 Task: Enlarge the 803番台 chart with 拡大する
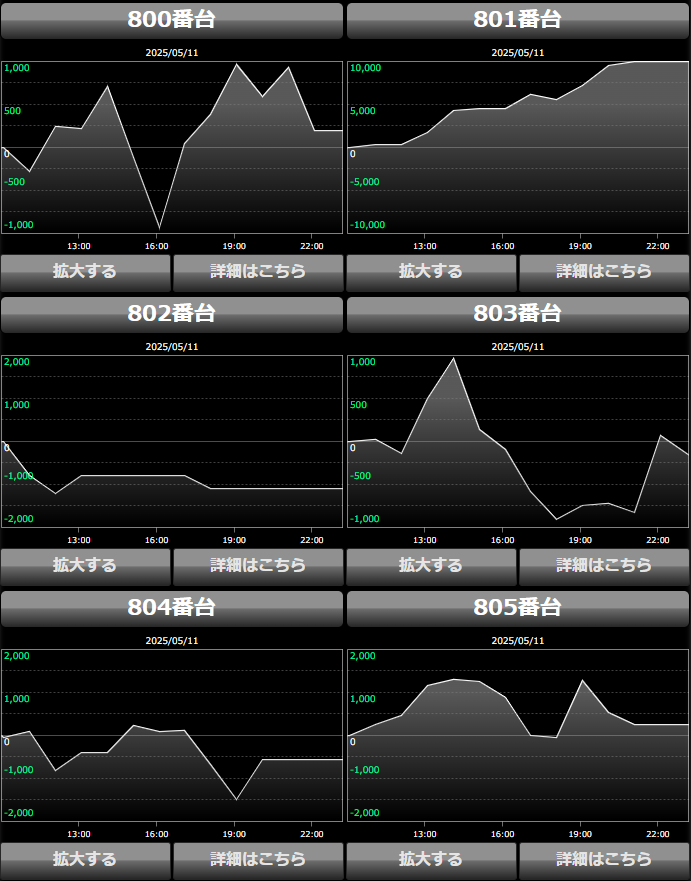pyautogui.click(x=431, y=566)
